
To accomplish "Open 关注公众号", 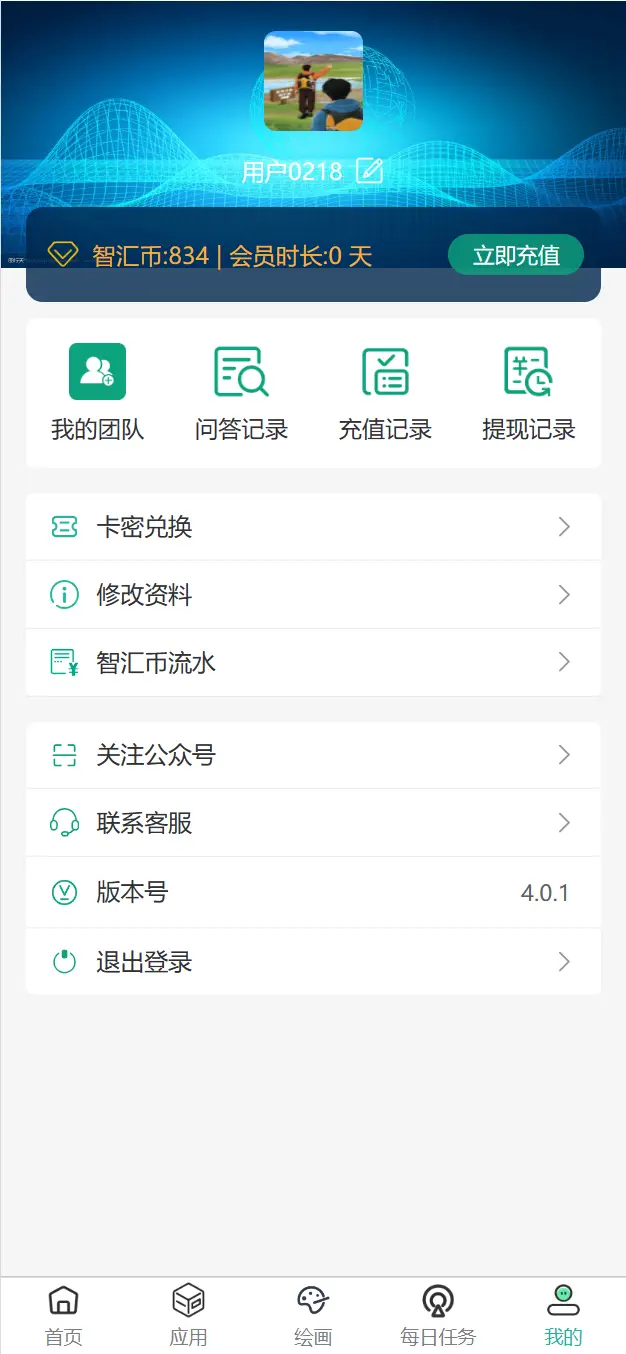I will (x=313, y=755).
